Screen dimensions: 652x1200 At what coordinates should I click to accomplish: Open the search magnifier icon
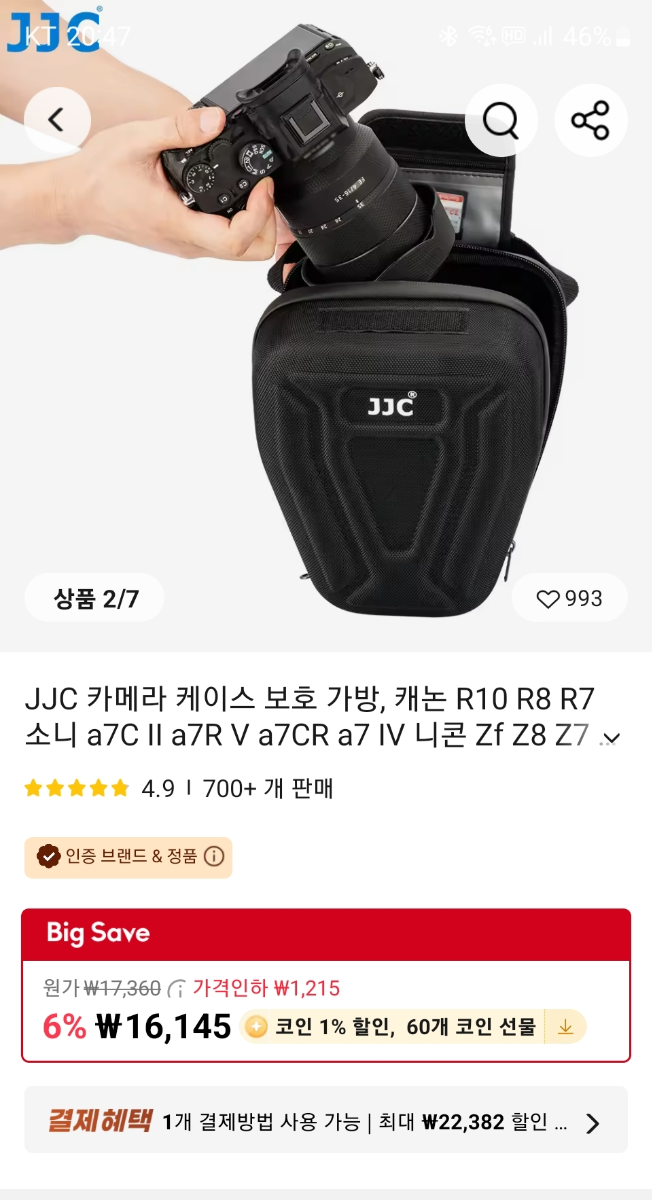501,121
